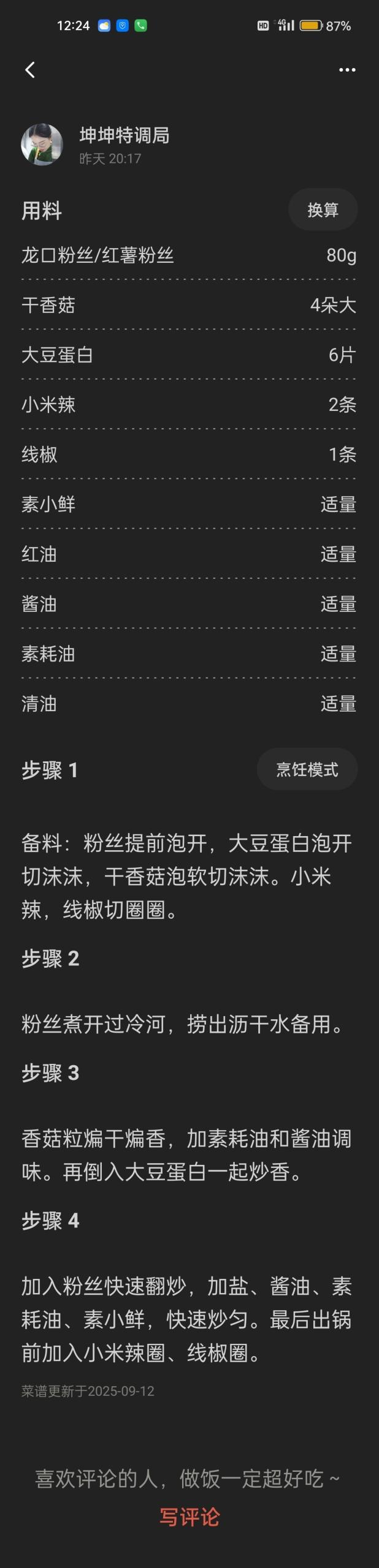This screenshot has width=379, height=1568.
Task: Enter 烹饪模式 cooking mode
Action: pos(307,769)
